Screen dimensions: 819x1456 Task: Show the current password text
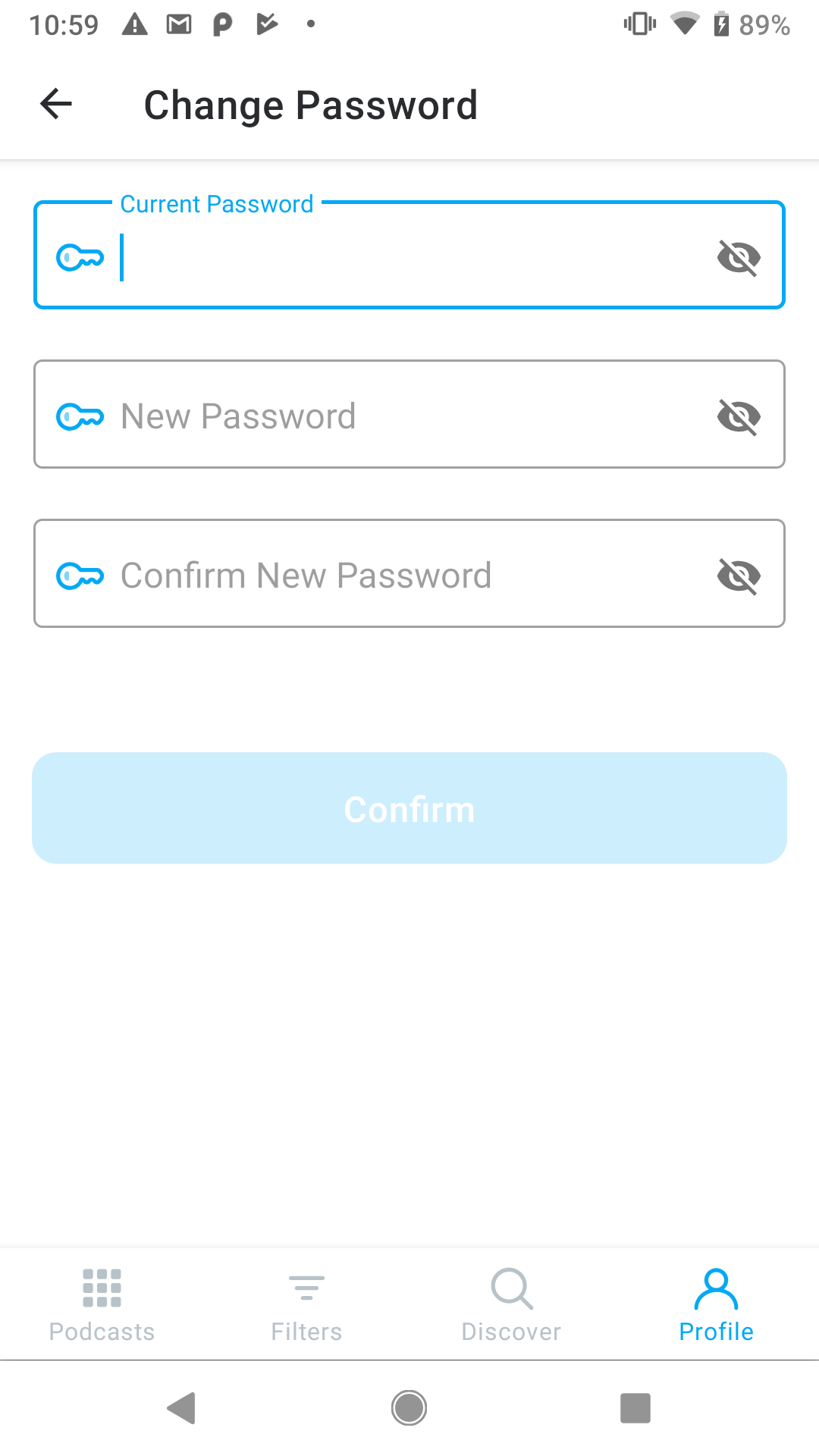[738, 258]
